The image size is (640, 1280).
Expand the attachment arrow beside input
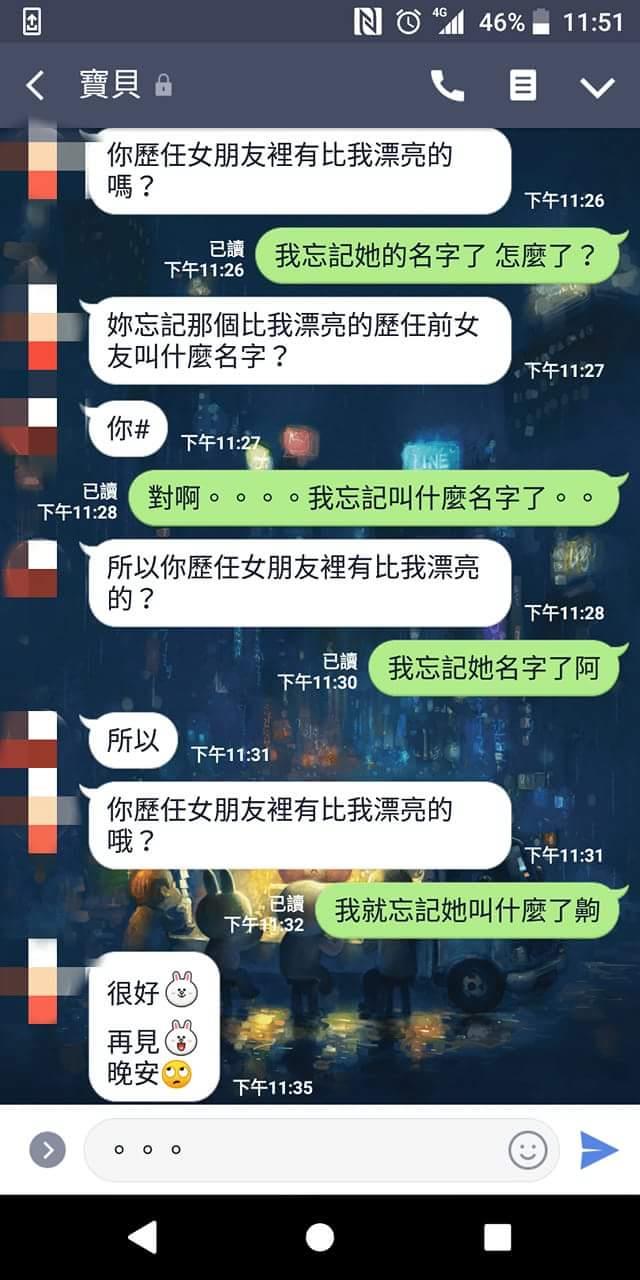(x=47, y=1150)
